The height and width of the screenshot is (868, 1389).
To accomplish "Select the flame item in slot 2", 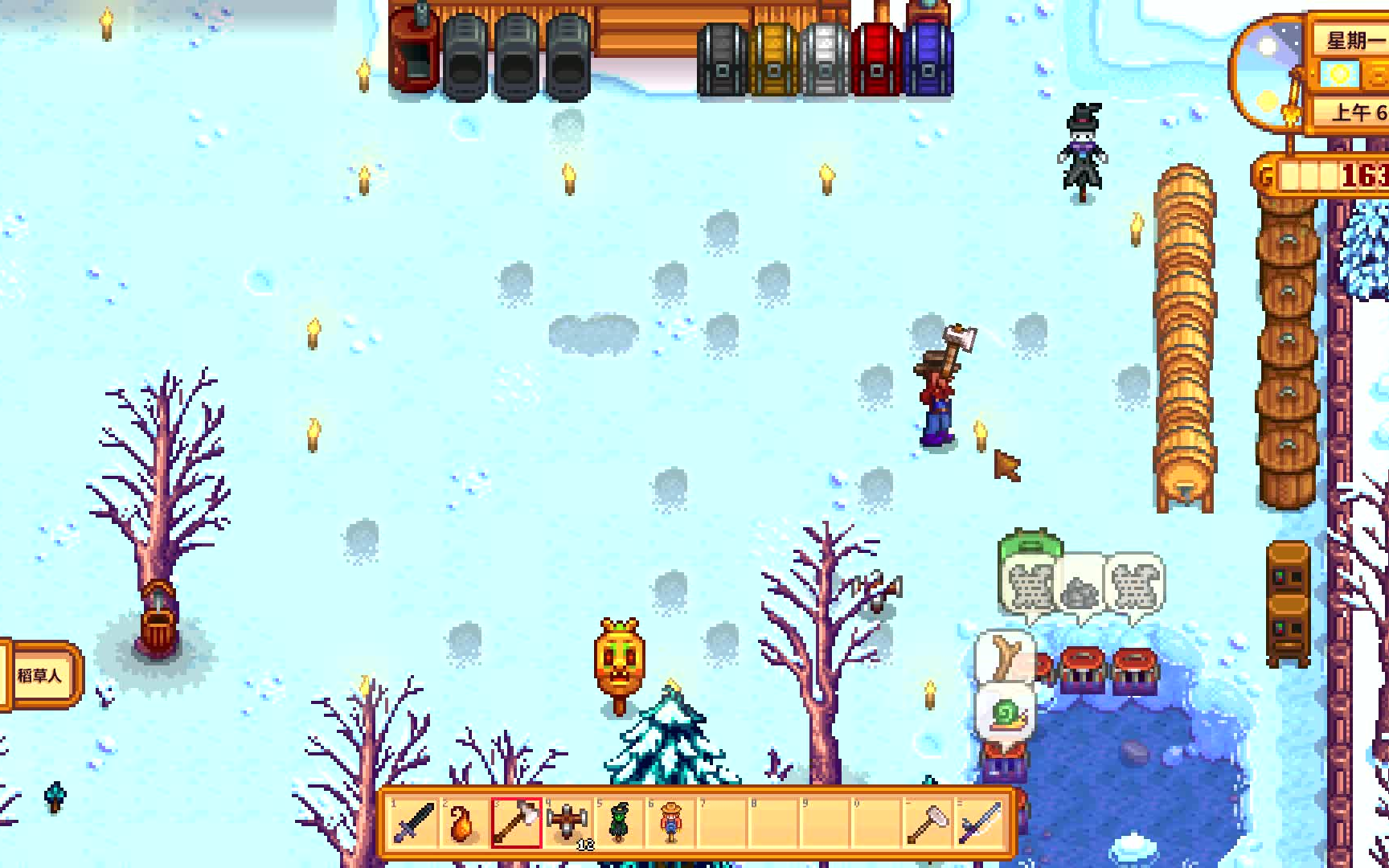I will (464, 823).
